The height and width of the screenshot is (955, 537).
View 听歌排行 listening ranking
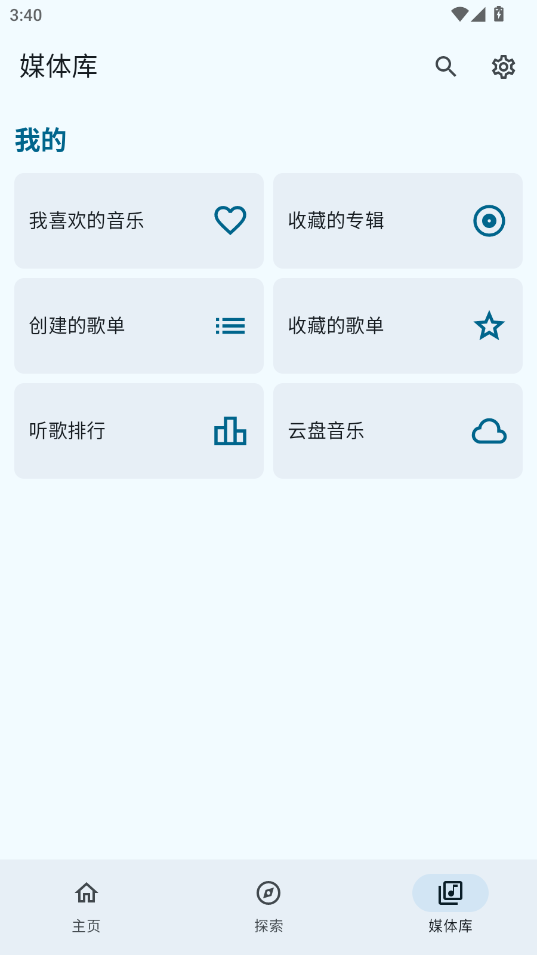(x=139, y=431)
